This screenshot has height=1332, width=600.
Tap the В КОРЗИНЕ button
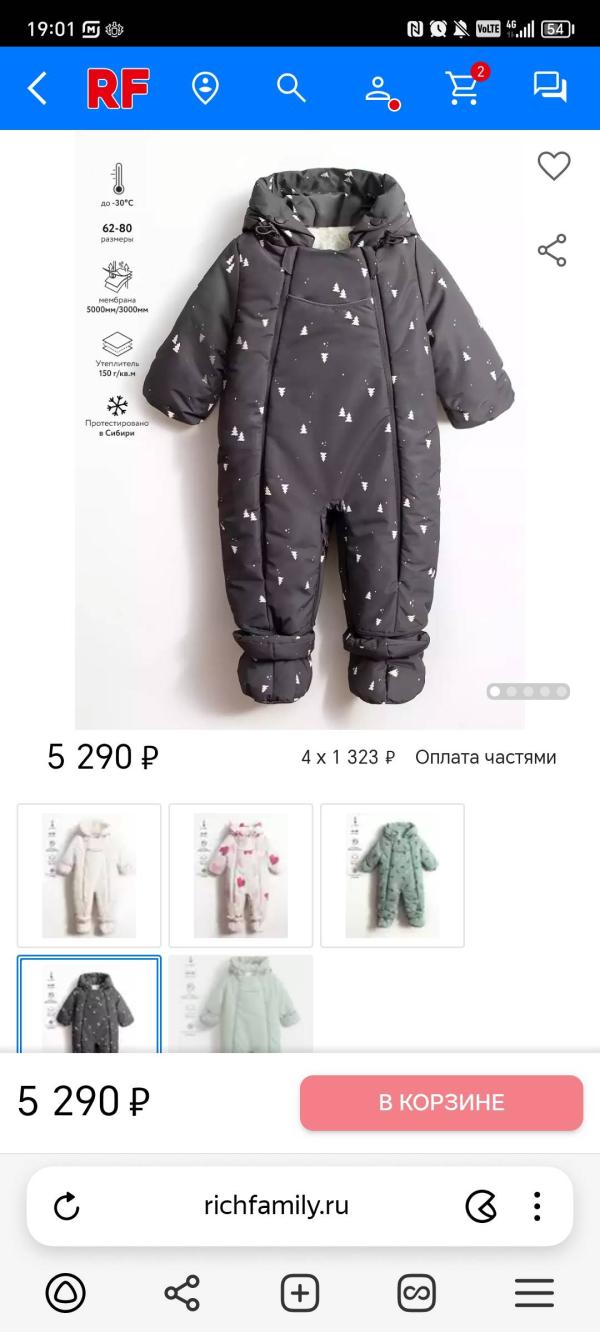tap(441, 1103)
